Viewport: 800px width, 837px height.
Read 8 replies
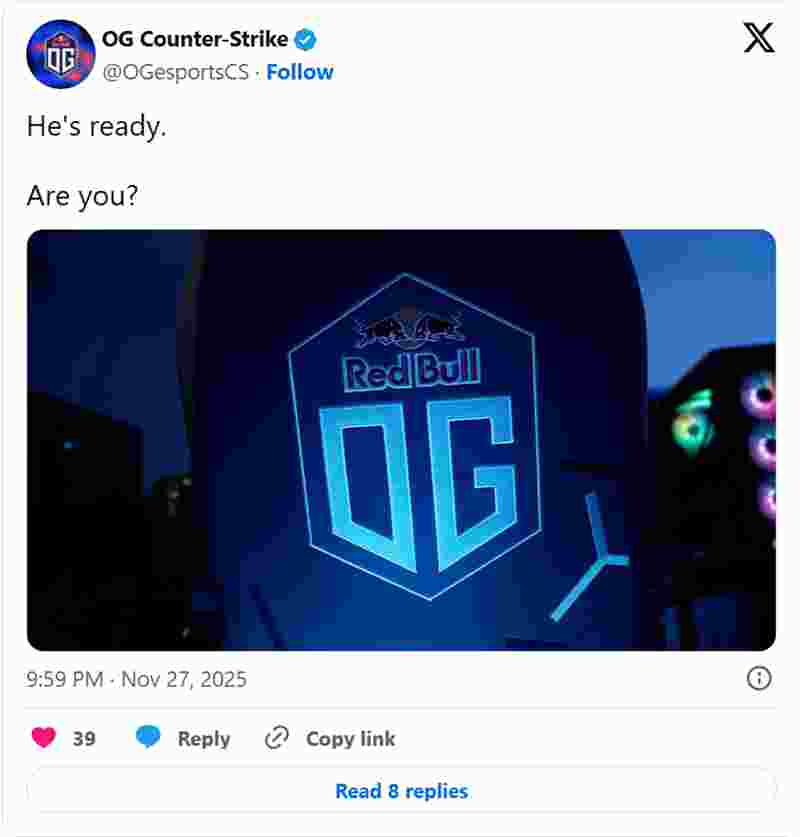coord(401,791)
